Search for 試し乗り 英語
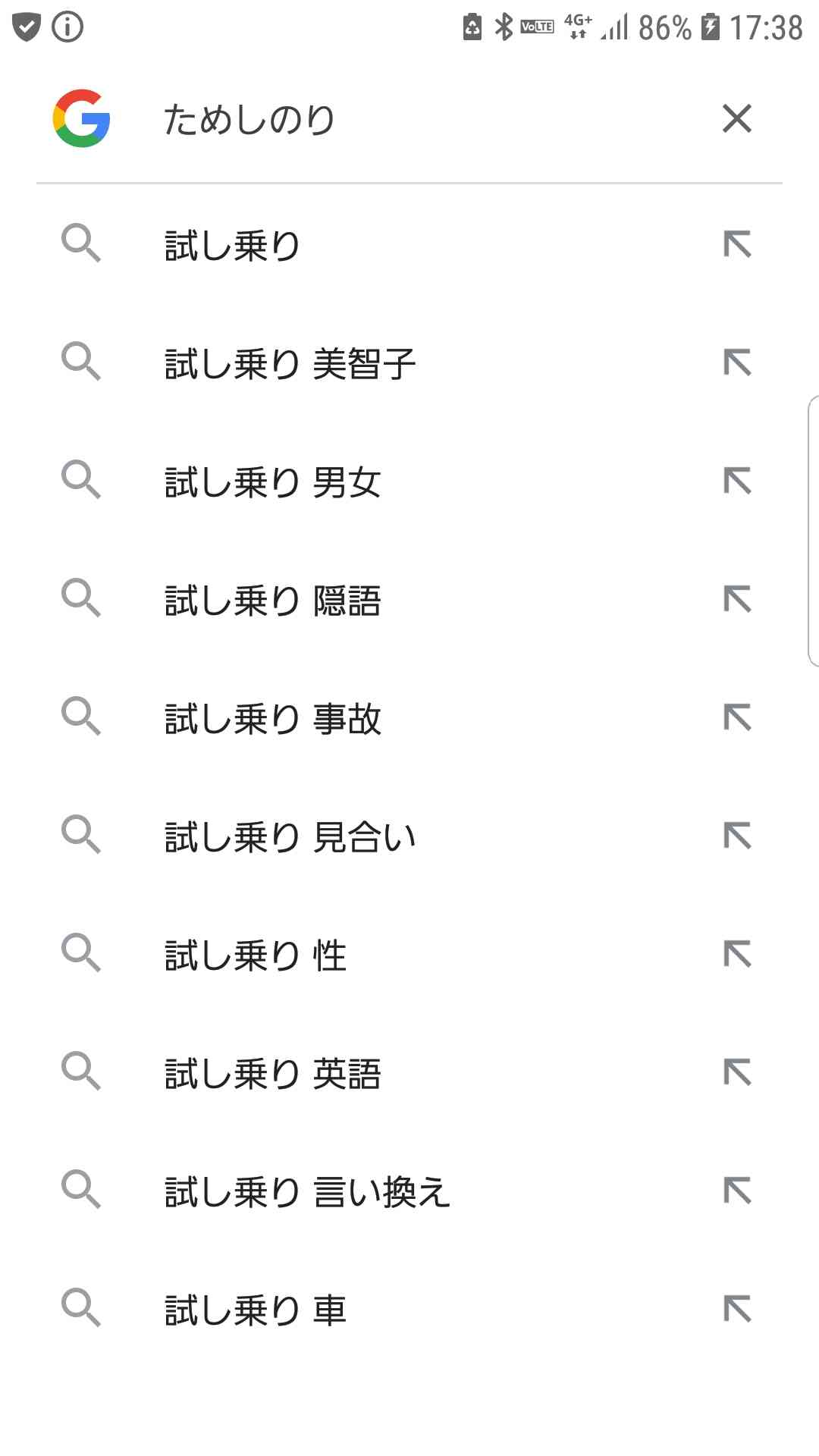819x1456 pixels. [409, 1074]
